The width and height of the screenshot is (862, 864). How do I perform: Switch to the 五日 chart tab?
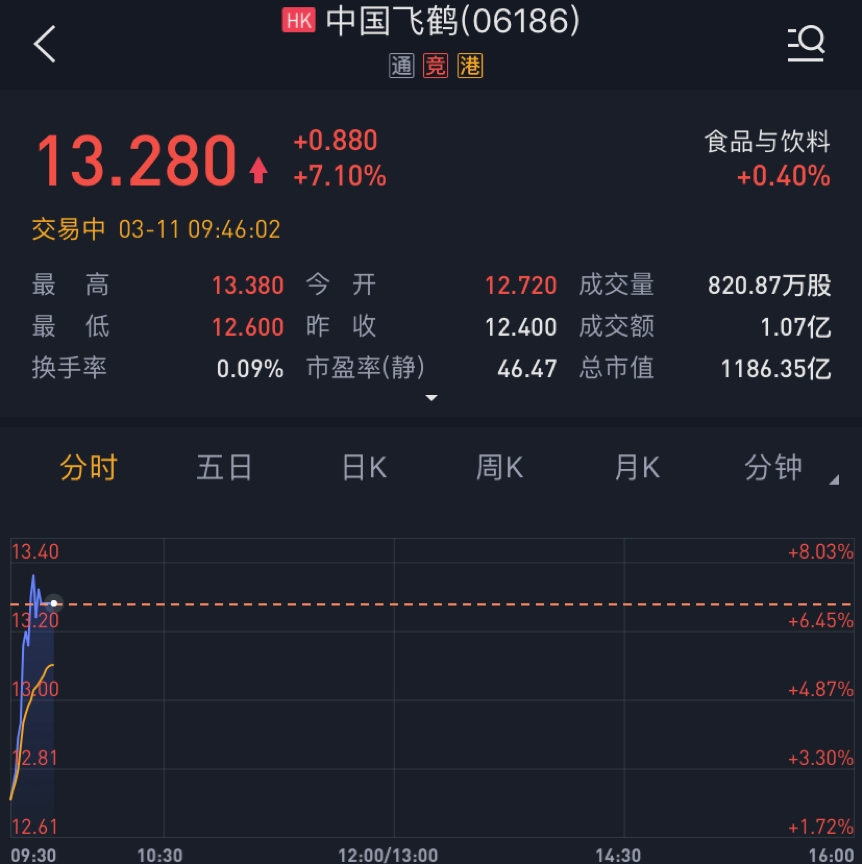[224, 467]
